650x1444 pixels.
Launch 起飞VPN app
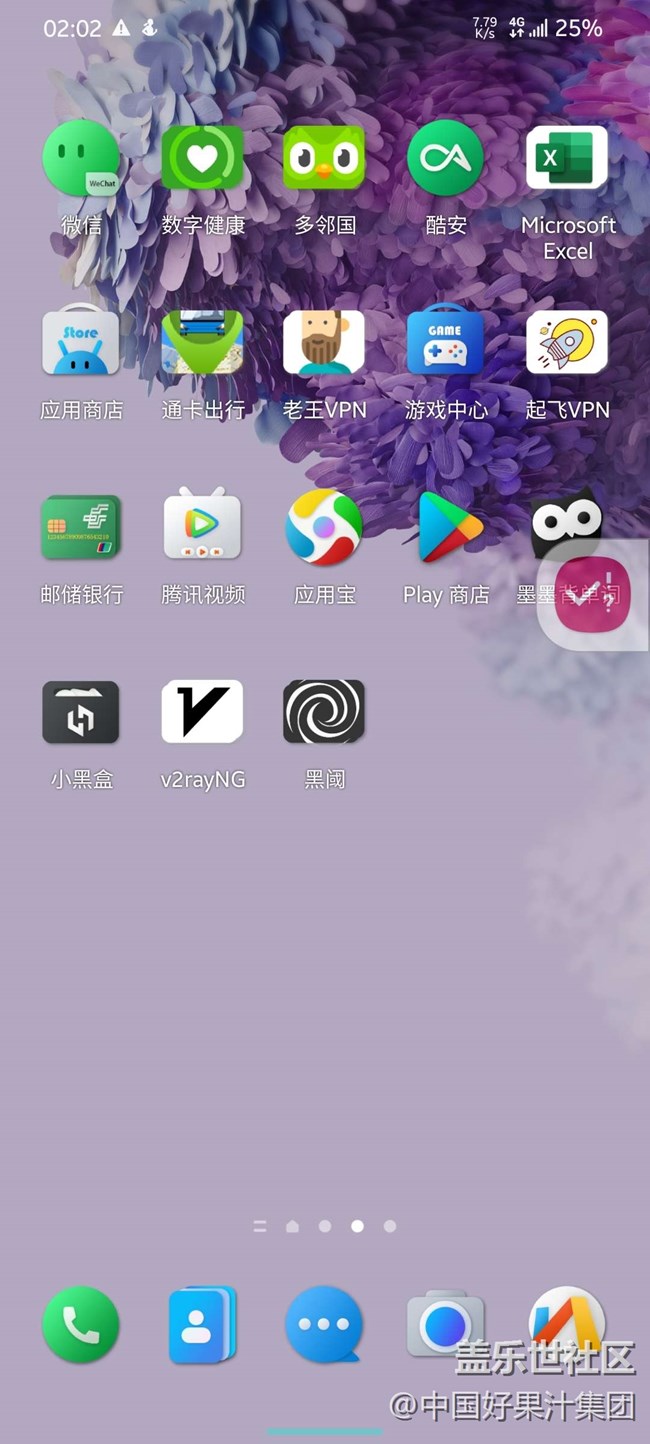point(567,343)
